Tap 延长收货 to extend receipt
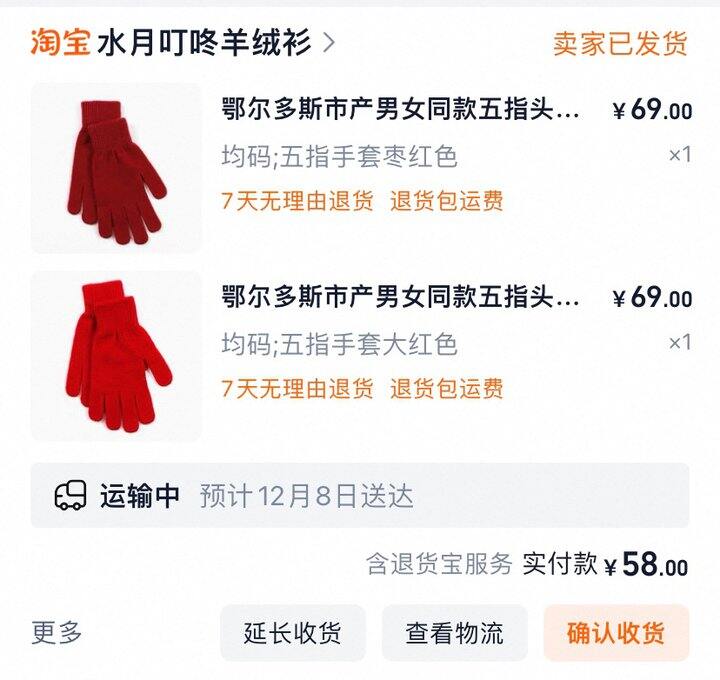 pos(293,633)
